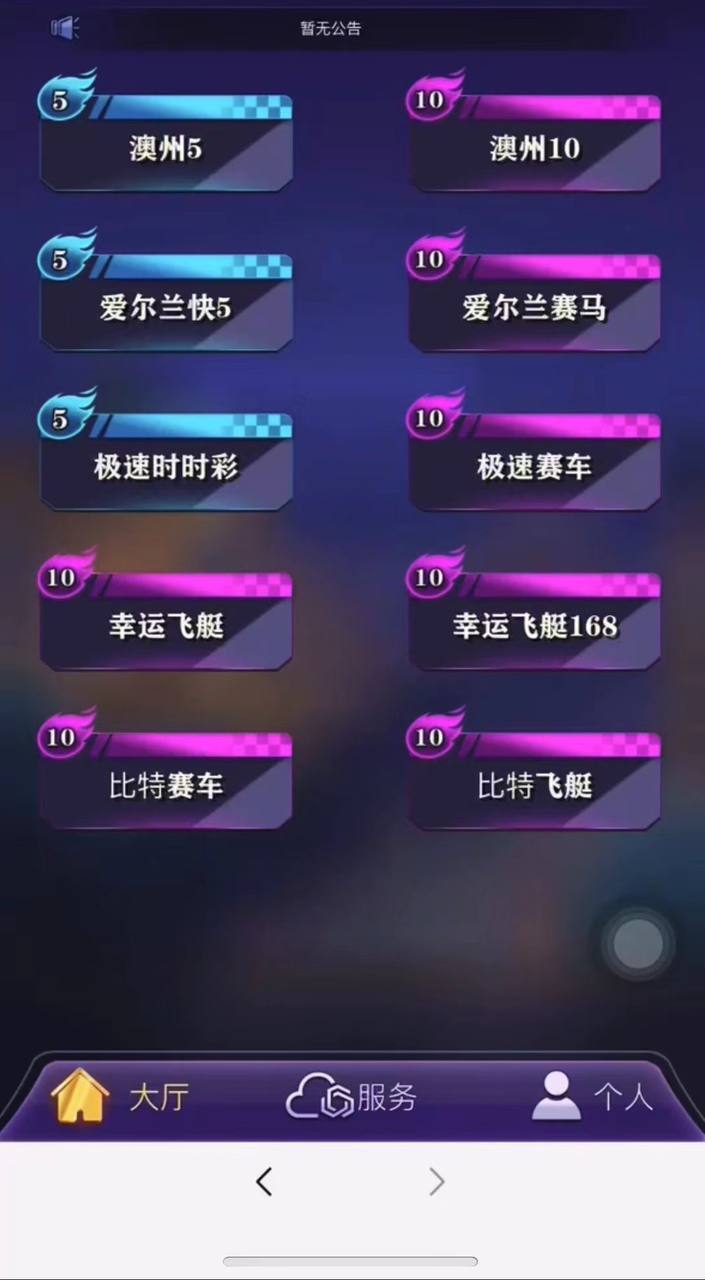
Task: Go back with the browser back arrow
Action: point(264,1182)
